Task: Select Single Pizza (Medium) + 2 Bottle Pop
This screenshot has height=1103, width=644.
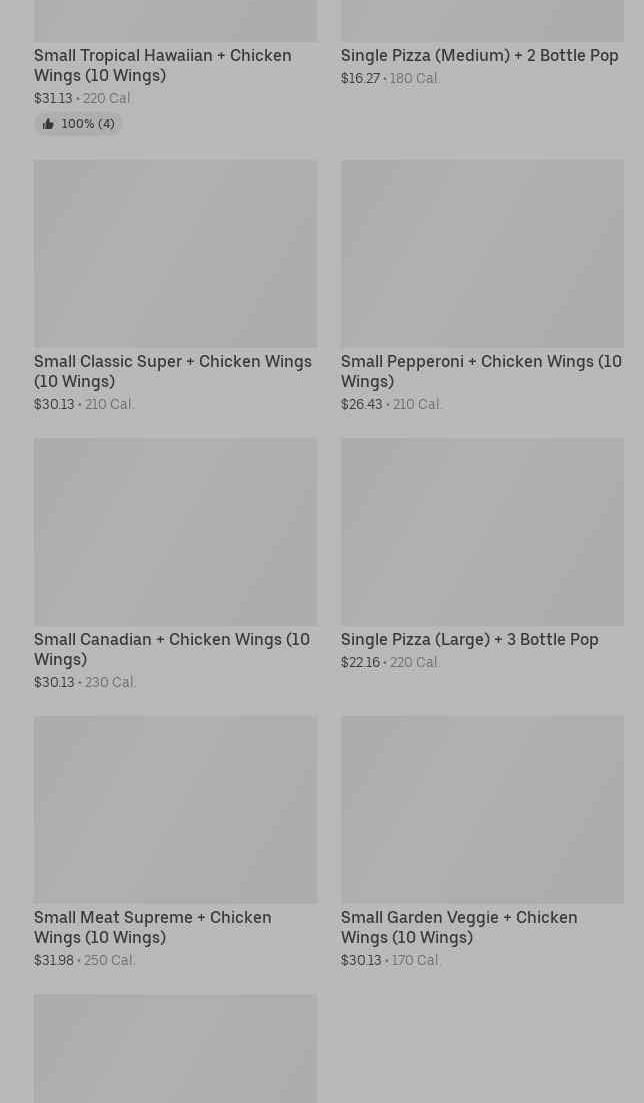Action: coord(479,56)
